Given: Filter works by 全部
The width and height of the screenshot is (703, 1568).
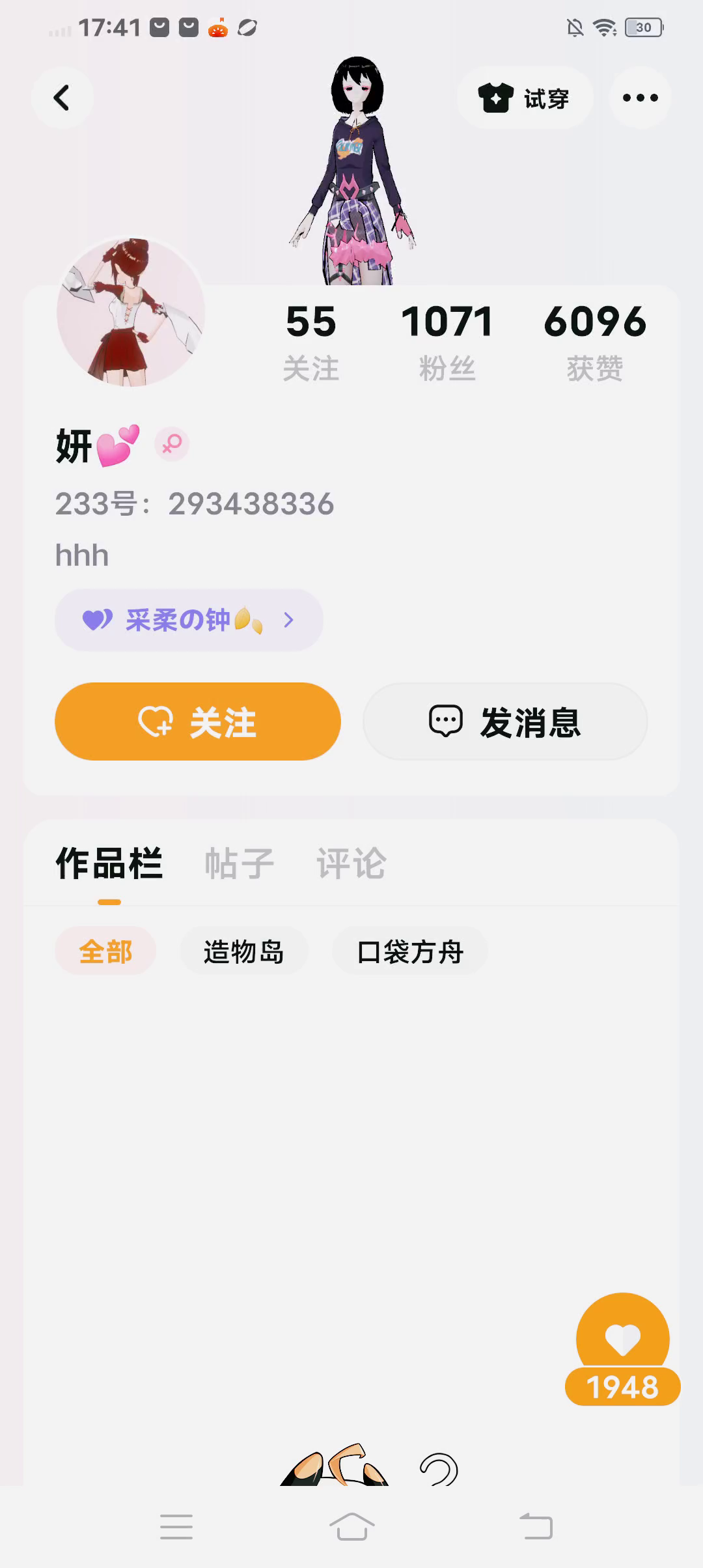Looking at the screenshot, I should coord(105,951).
